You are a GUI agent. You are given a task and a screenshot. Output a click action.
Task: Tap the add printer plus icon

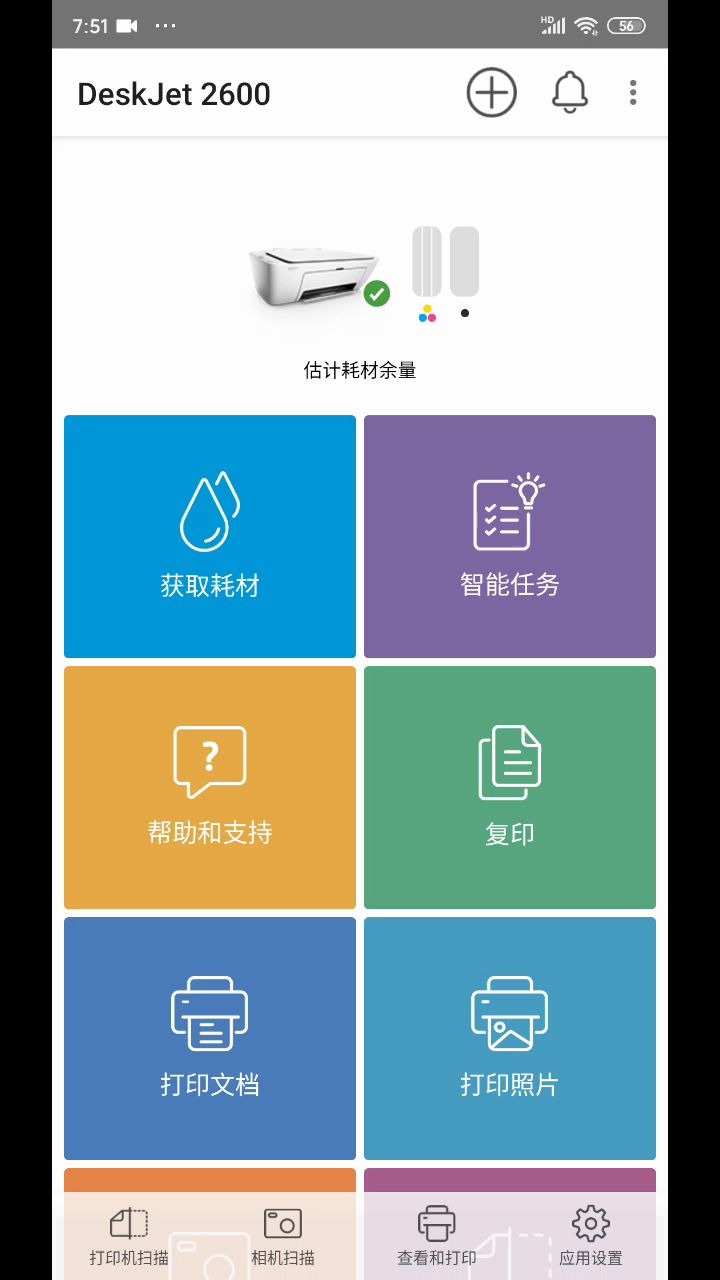[x=491, y=92]
